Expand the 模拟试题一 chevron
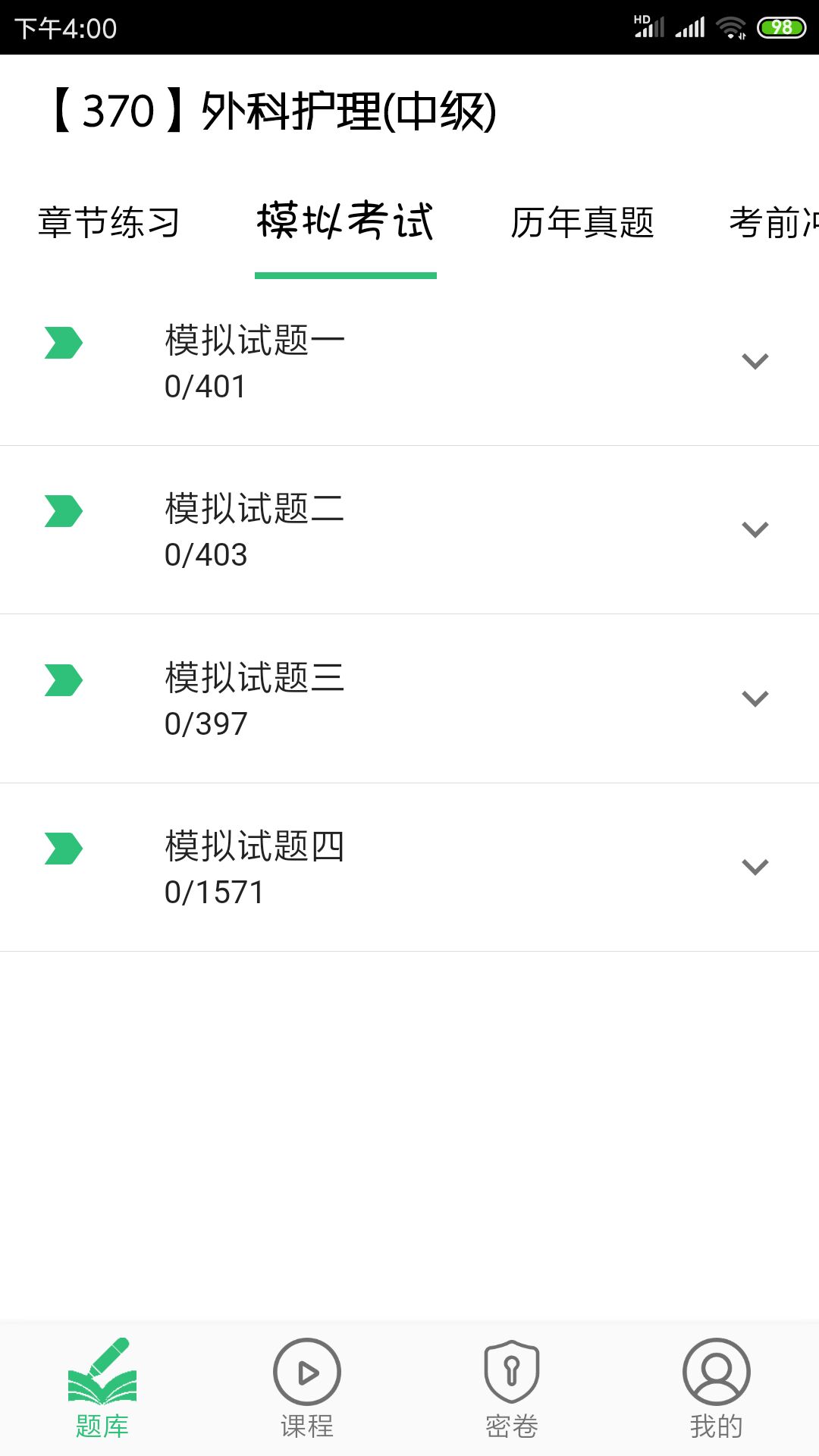This screenshot has height=1456, width=819. coord(755,361)
